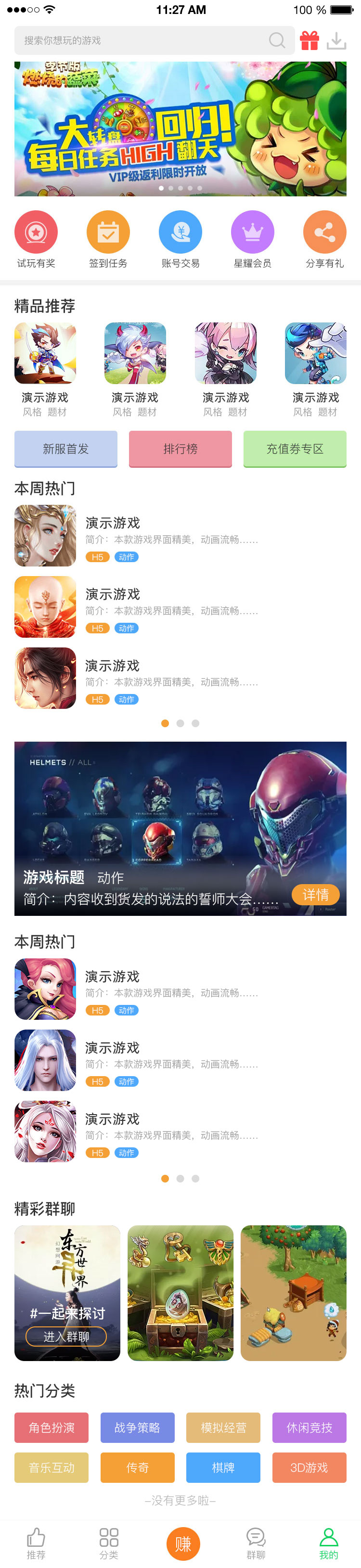Image resolution: width=361 pixels, height=1568 pixels.
Task: Open 充值券专区 voucher zone
Action: point(295,449)
